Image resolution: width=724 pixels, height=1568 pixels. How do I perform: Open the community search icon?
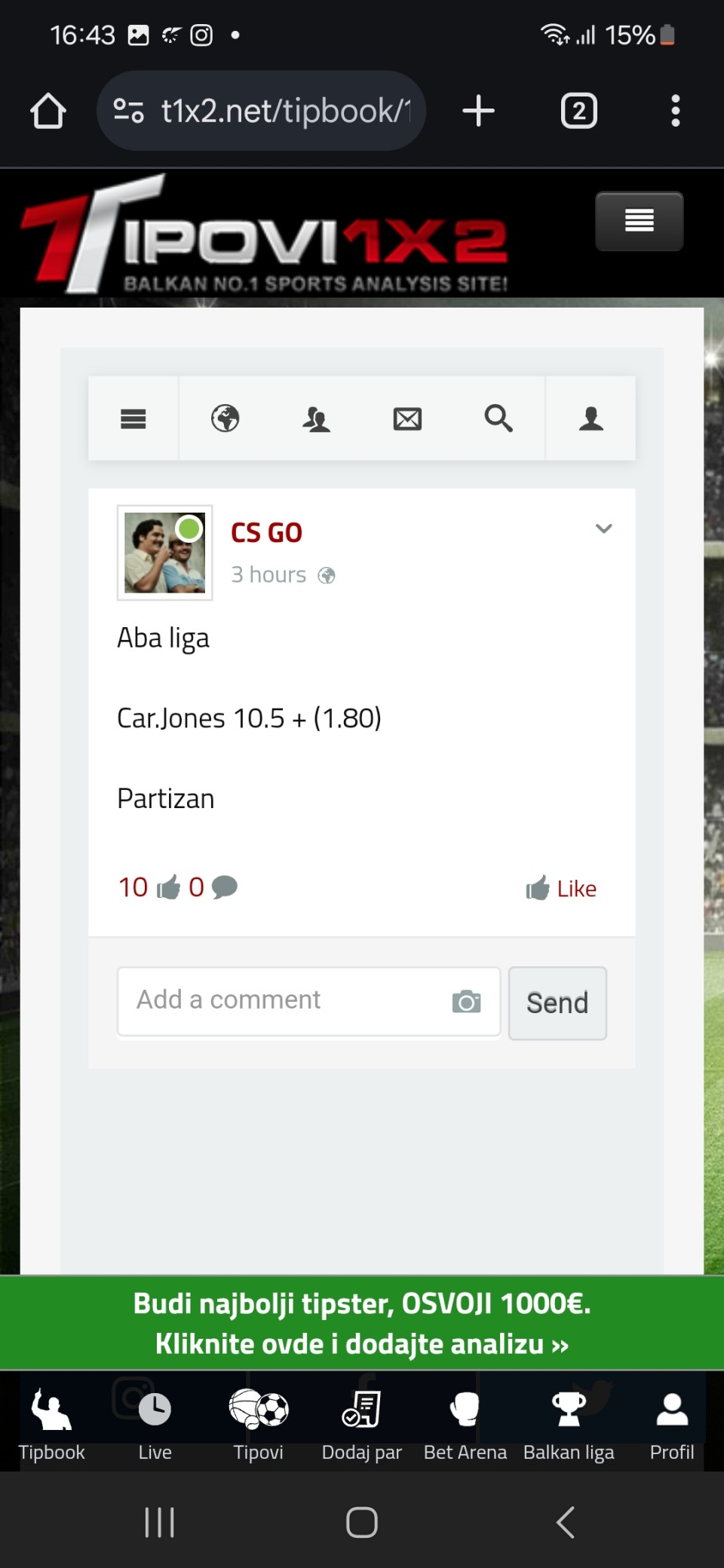click(x=499, y=418)
